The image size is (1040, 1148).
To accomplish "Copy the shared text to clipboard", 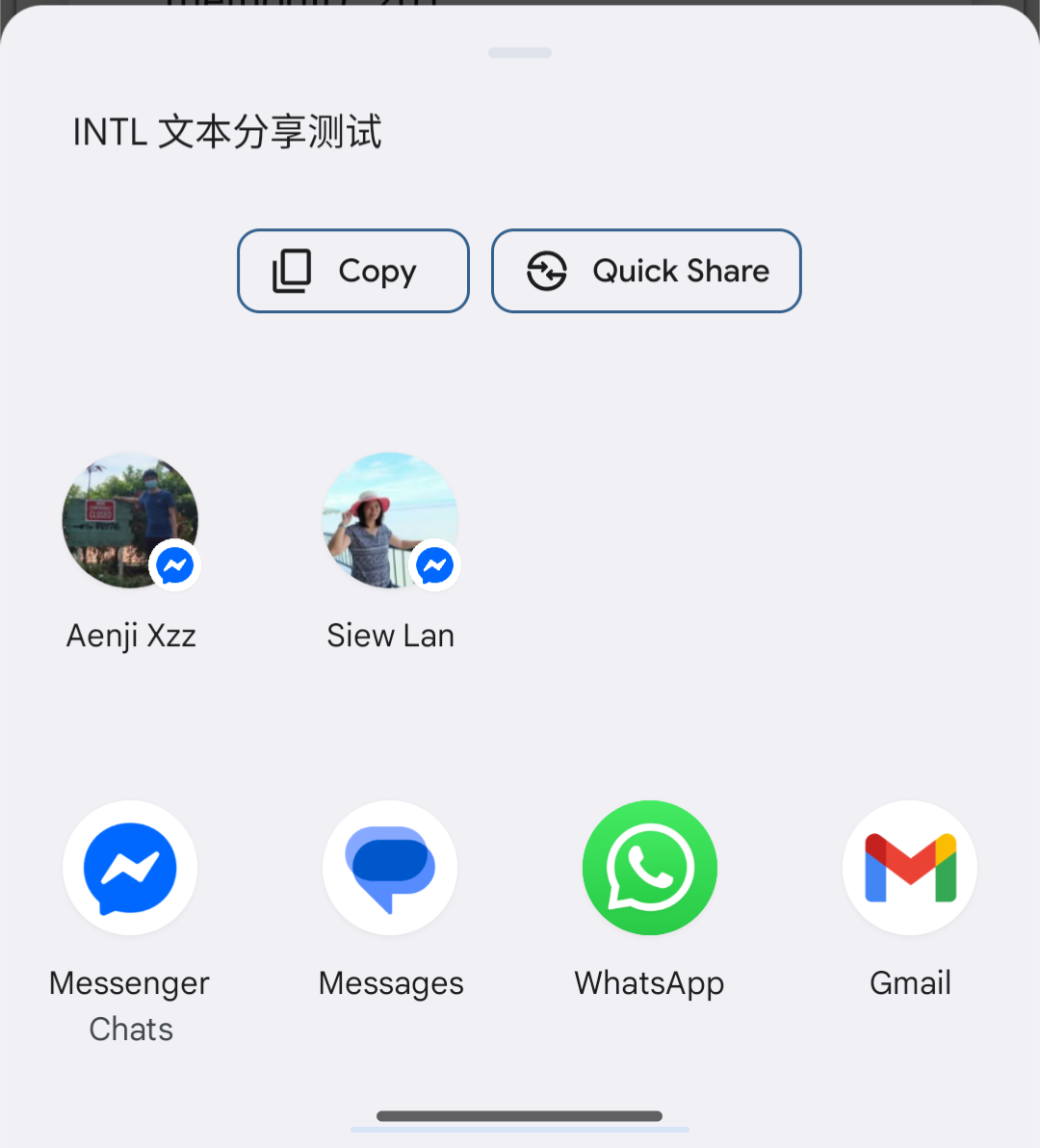I will click(x=352, y=271).
